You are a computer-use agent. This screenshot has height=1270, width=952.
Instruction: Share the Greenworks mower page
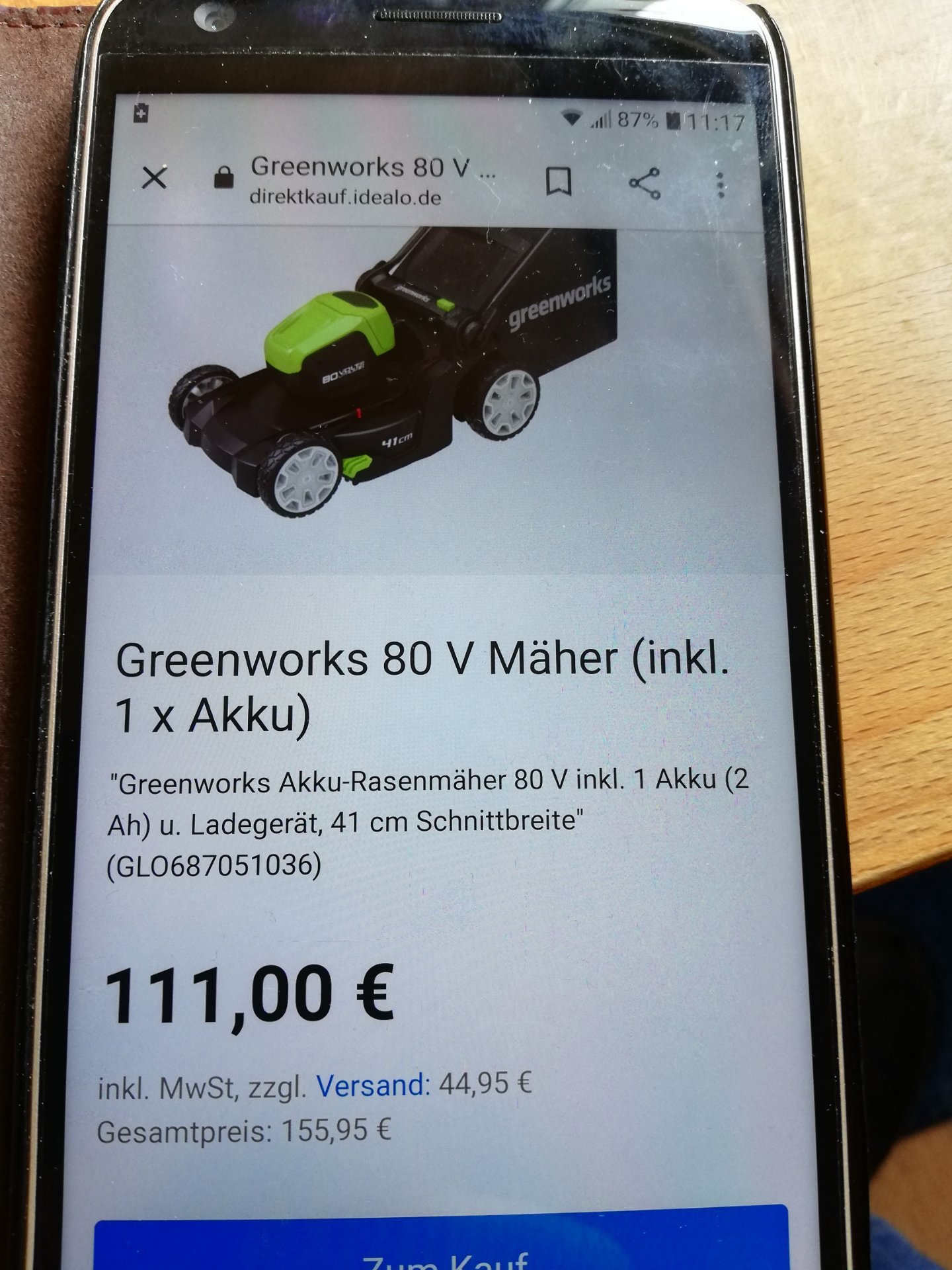point(645,183)
